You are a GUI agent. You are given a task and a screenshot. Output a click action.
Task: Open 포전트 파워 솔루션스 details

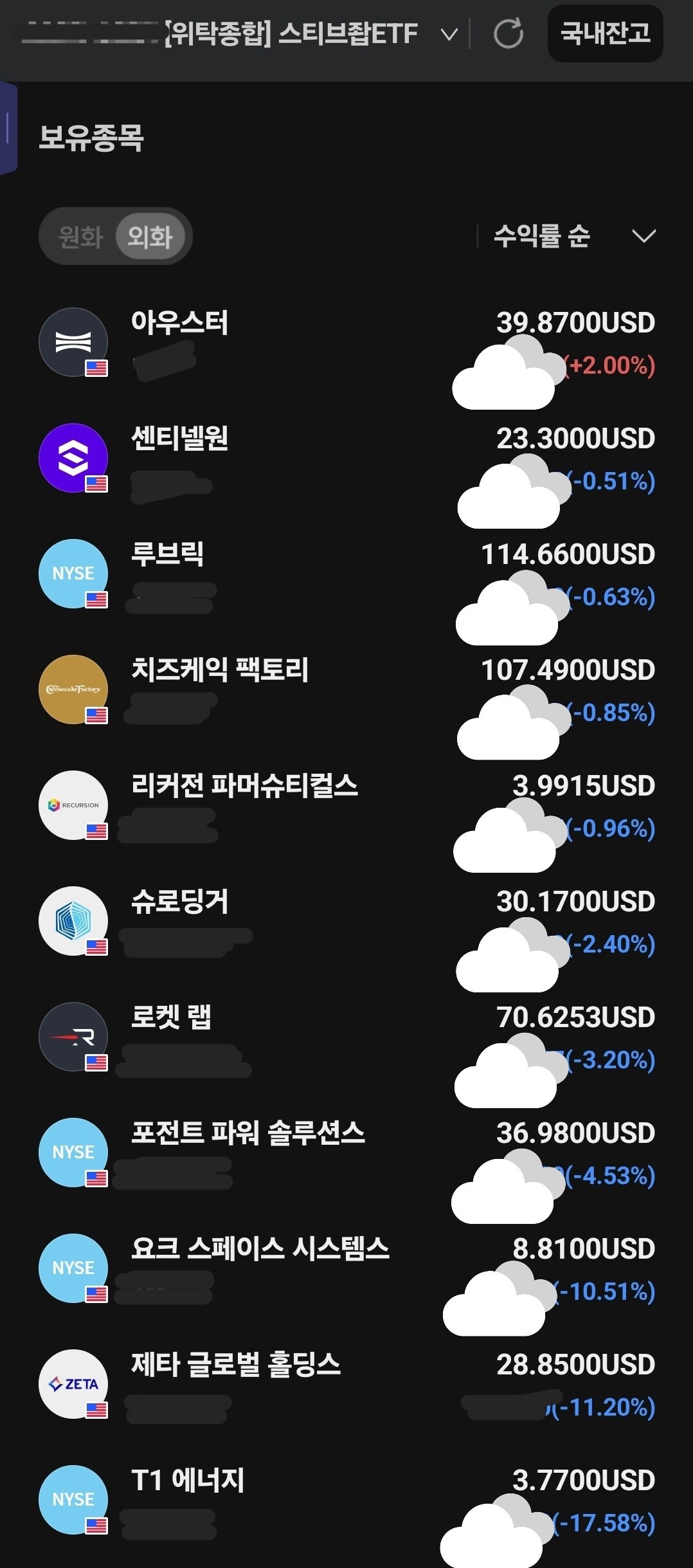pyautogui.click(x=346, y=1153)
